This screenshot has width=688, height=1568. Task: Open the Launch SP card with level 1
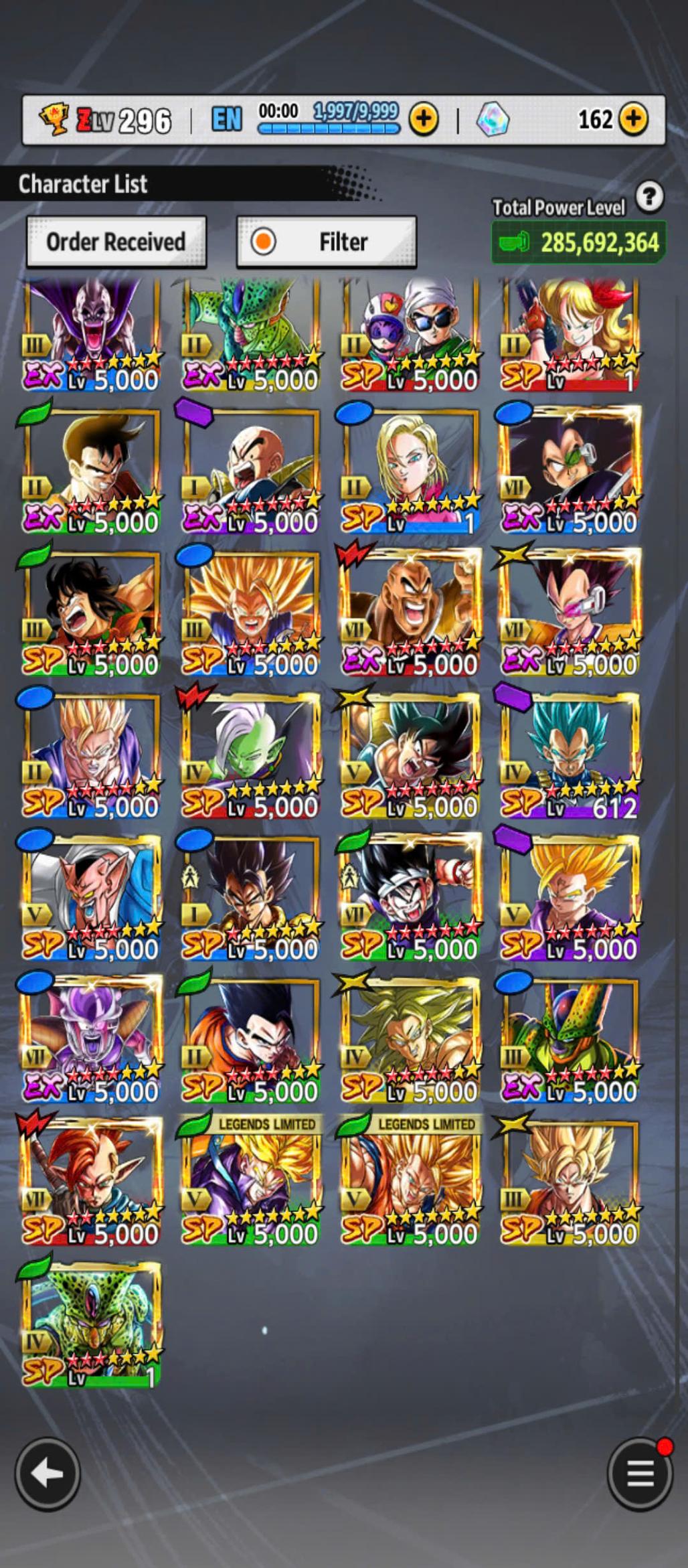[x=570, y=335]
